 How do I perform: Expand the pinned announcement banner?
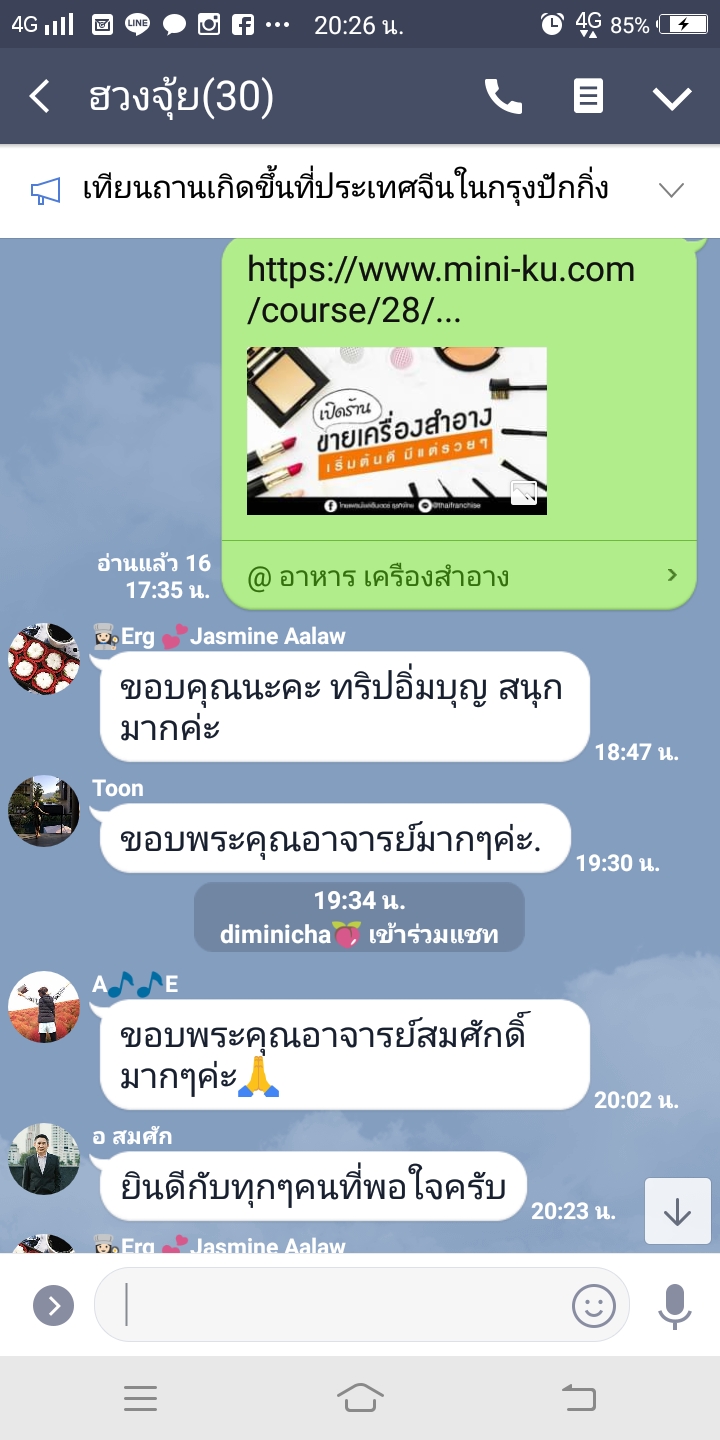(671, 190)
